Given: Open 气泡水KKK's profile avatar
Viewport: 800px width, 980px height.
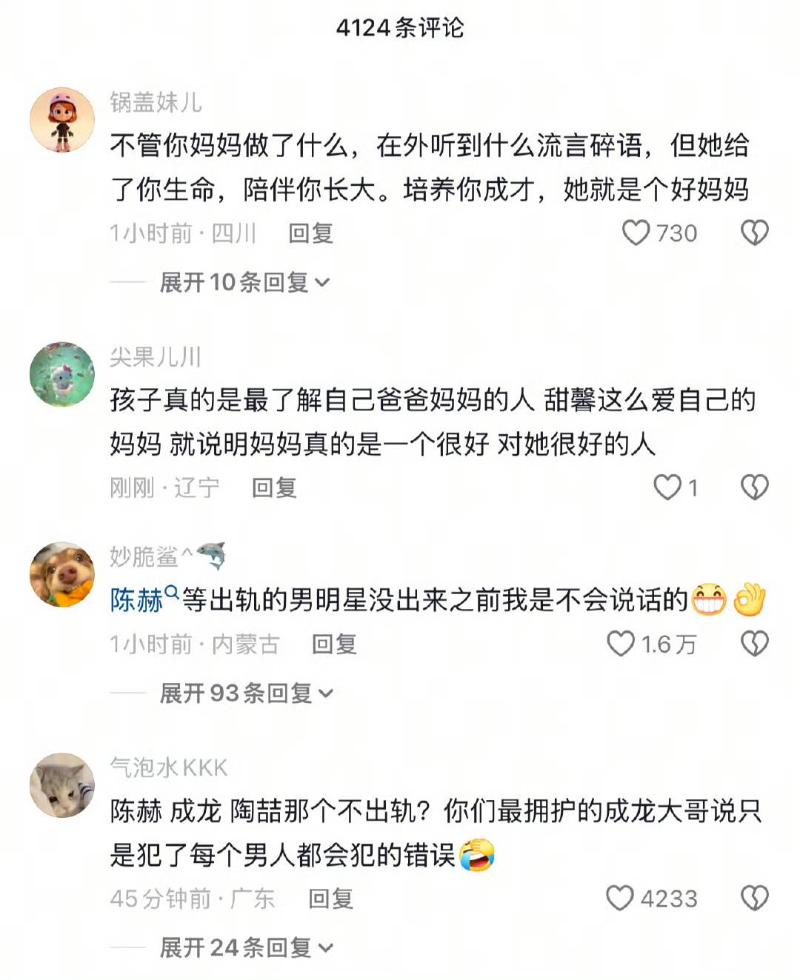Looking at the screenshot, I should click(x=62, y=785).
